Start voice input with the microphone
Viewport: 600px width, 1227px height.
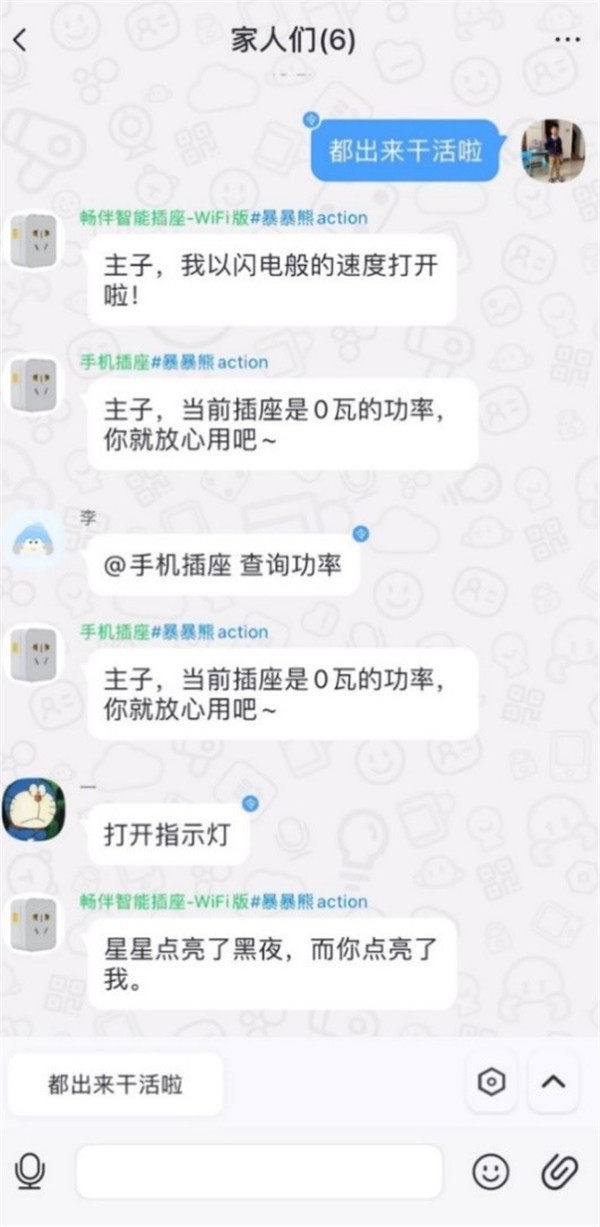31,1171
